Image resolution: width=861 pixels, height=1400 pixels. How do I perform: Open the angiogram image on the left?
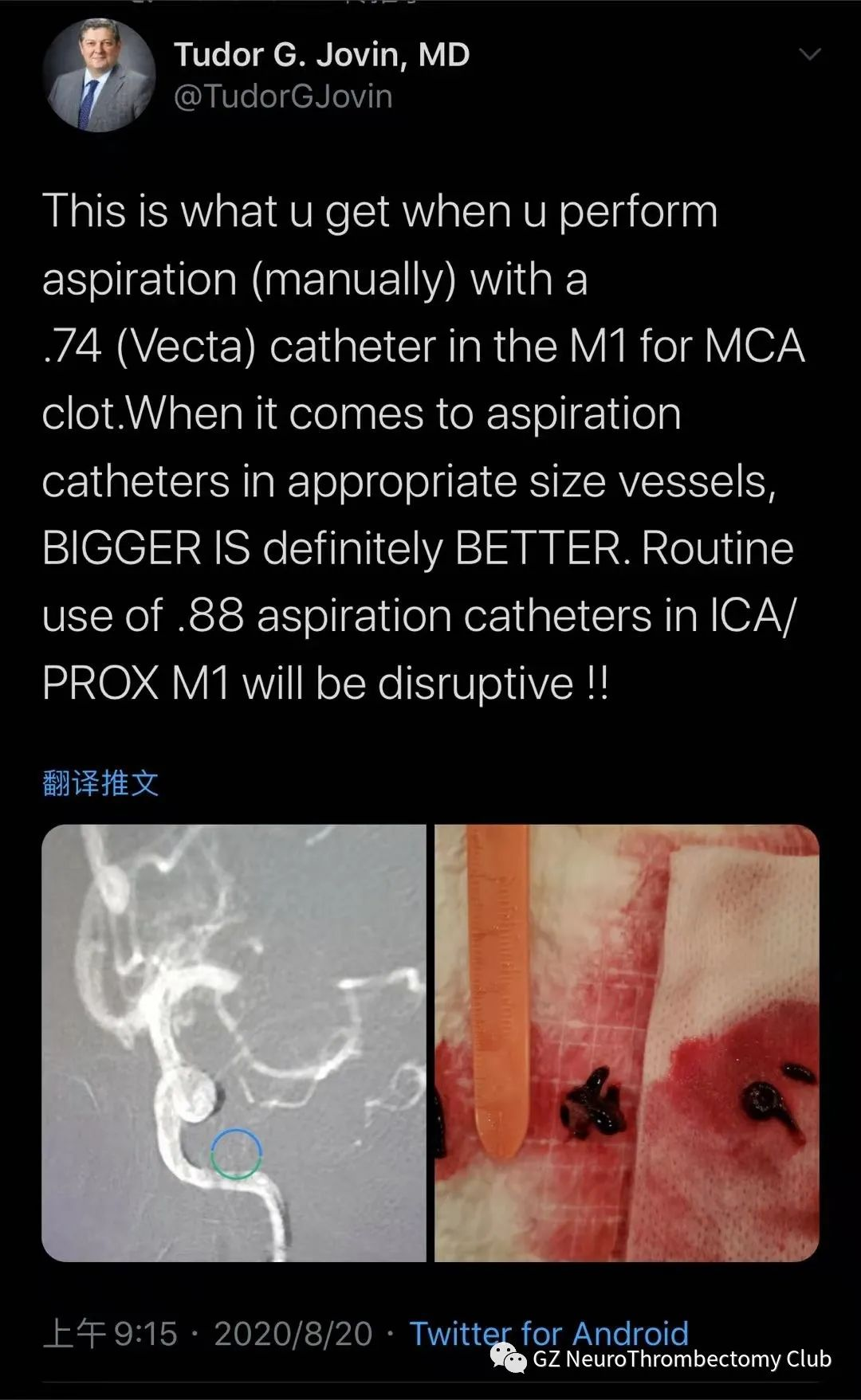pos(234,1042)
